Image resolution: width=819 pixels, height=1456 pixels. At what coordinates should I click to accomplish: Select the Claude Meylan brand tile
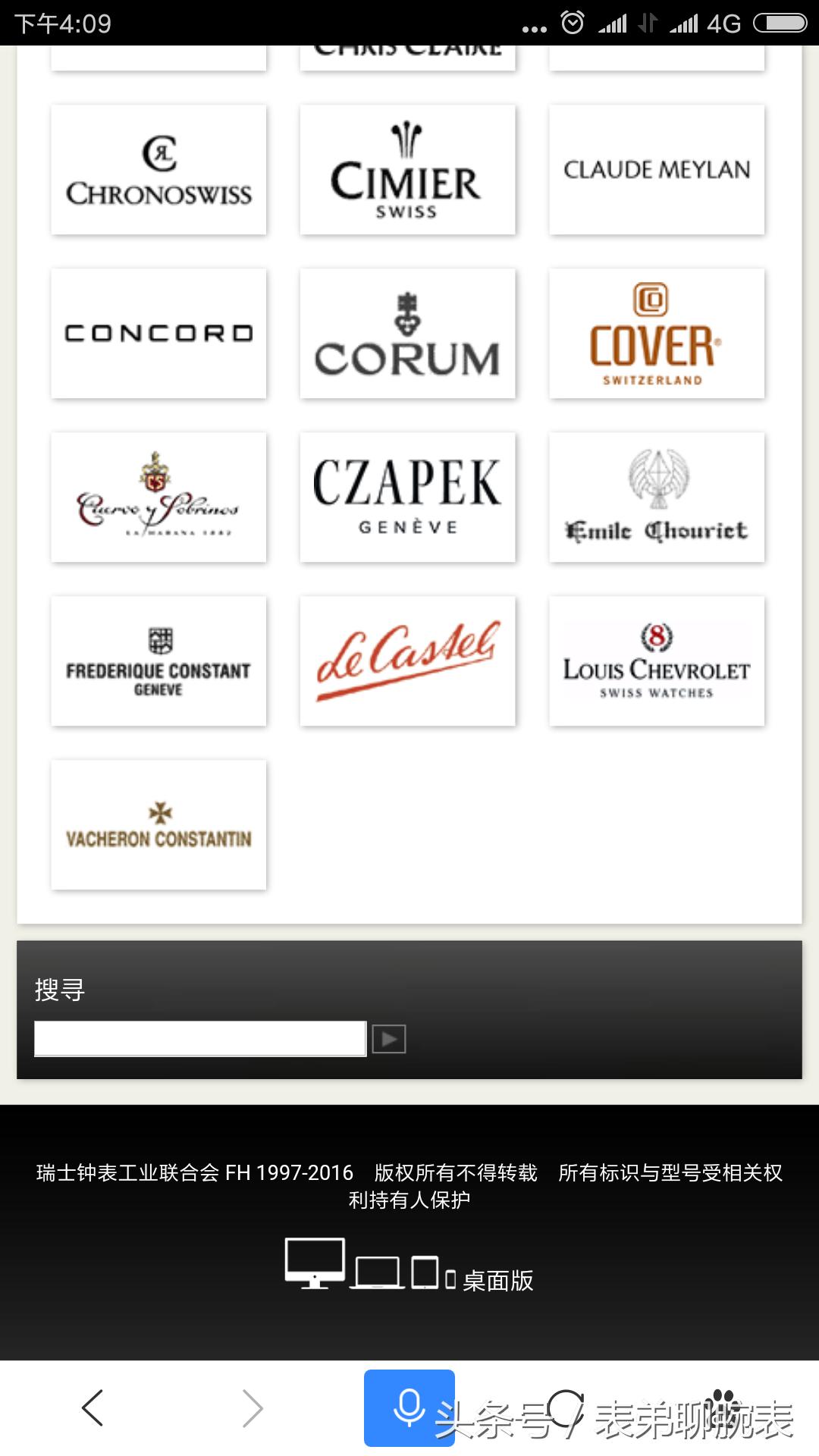[657, 170]
